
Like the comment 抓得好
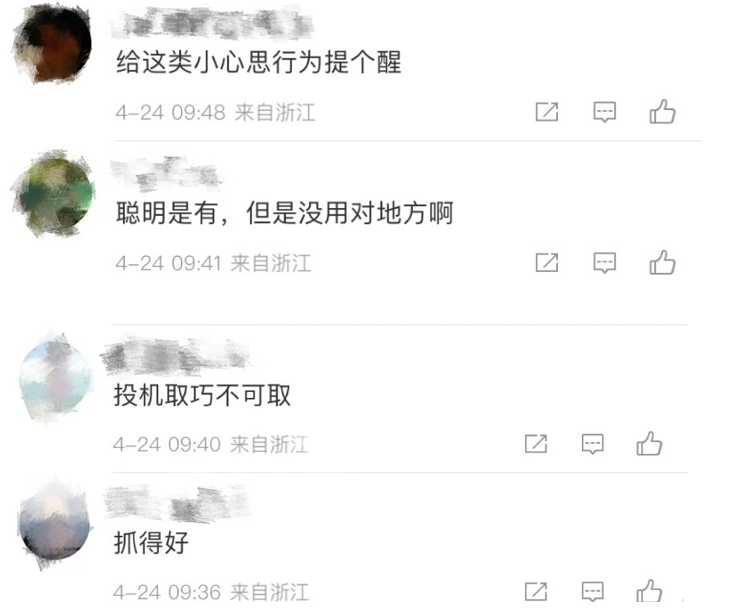click(x=650, y=591)
